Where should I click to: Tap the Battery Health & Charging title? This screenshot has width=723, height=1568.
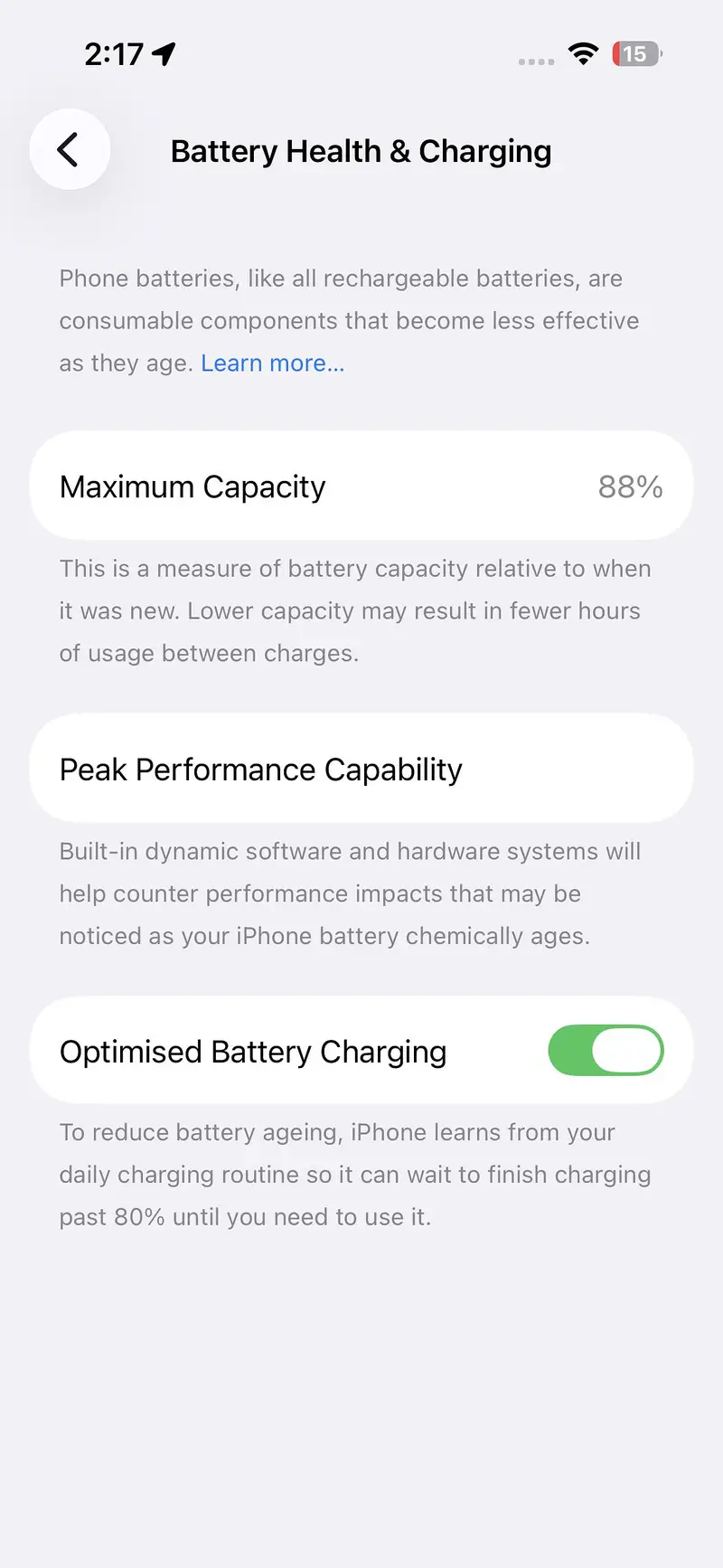361,150
